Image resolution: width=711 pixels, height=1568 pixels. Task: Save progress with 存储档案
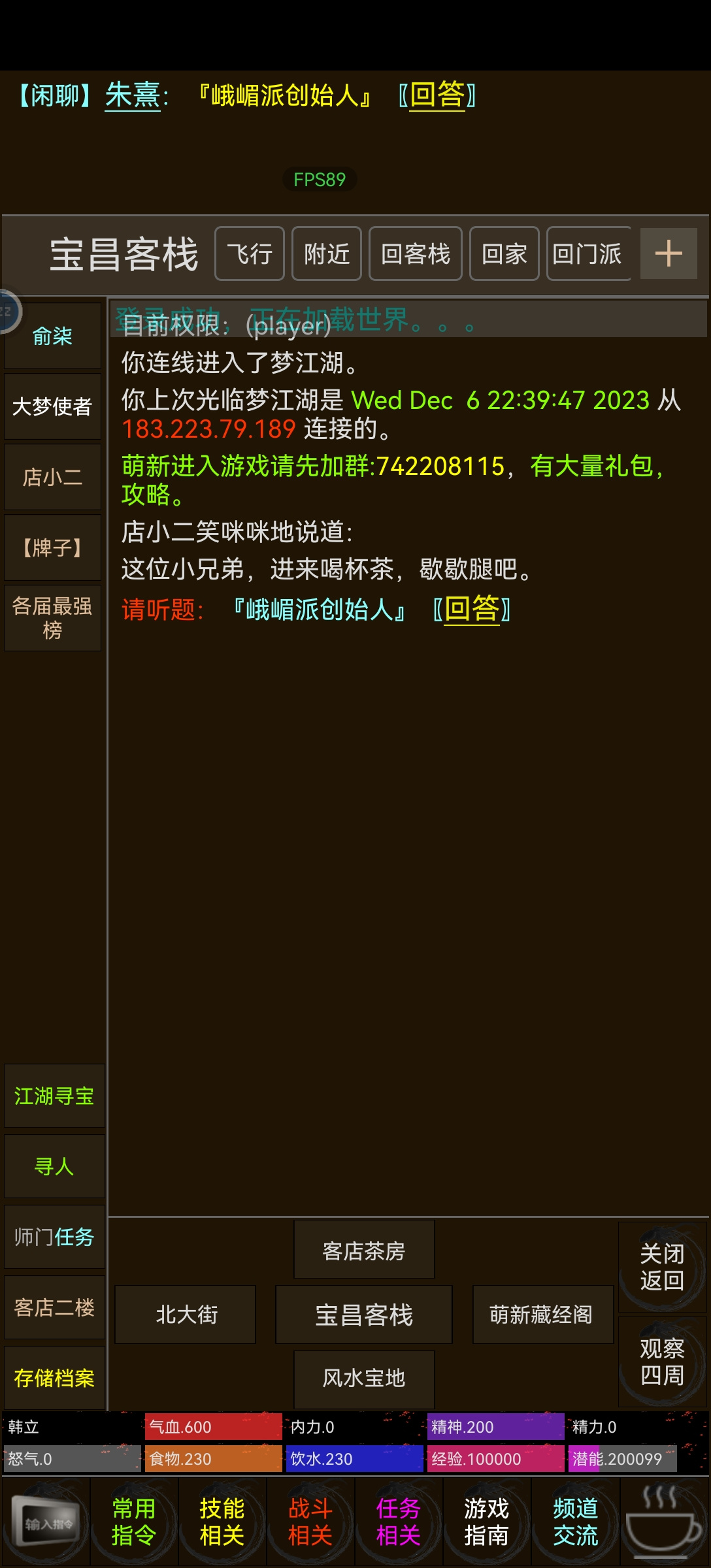tap(54, 1378)
